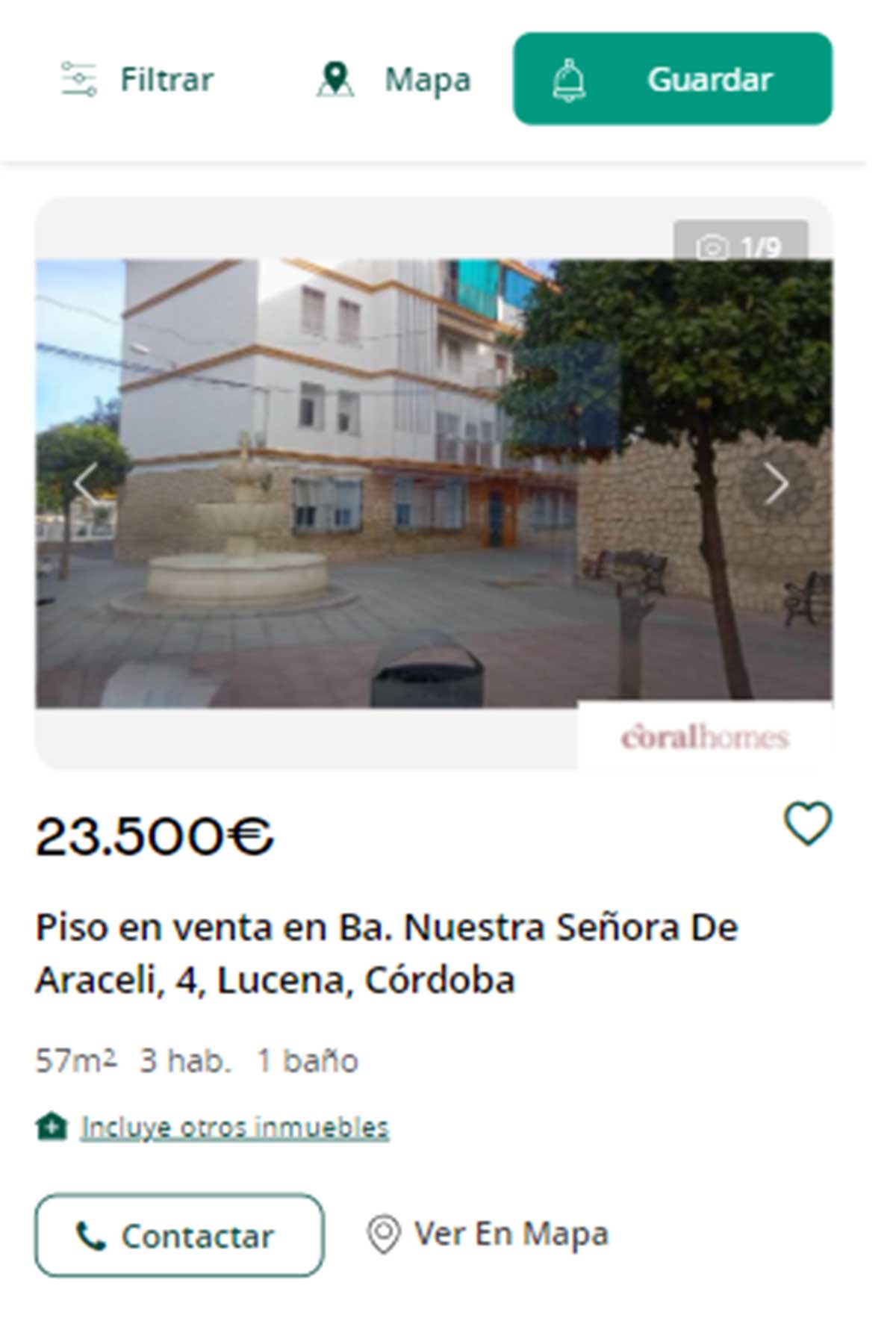Viewport: 896px width, 1321px height.
Task: Advance to the next listing photo
Action: (x=778, y=484)
